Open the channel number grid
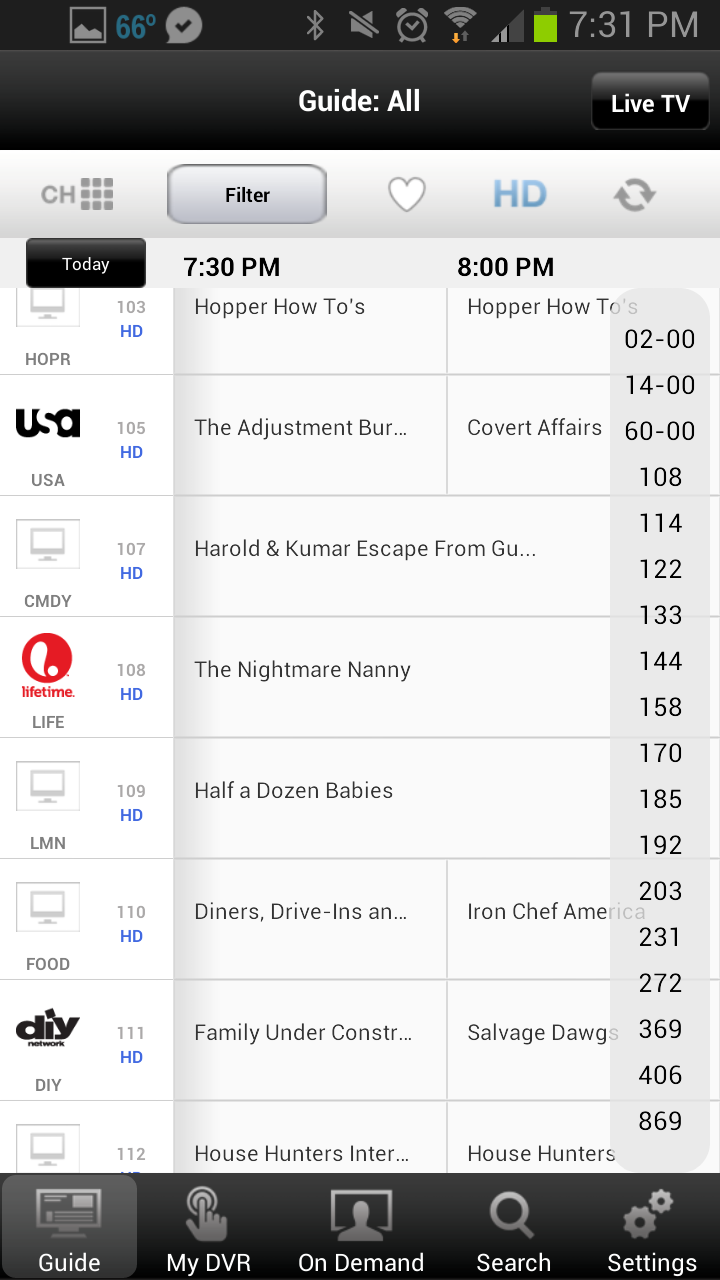 pyautogui.click(x=75, y=193)
